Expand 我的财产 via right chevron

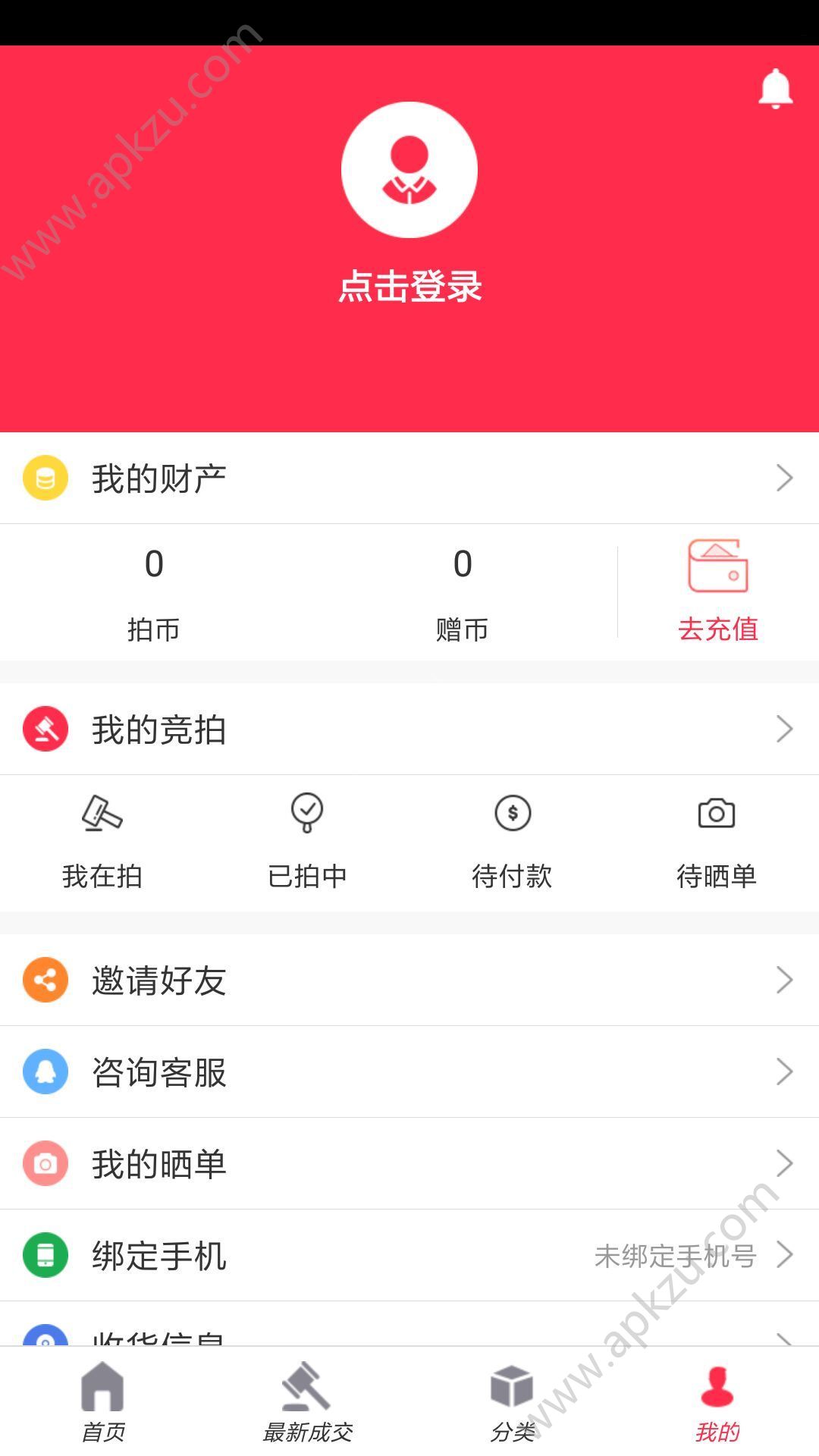[x=785, y=477]
